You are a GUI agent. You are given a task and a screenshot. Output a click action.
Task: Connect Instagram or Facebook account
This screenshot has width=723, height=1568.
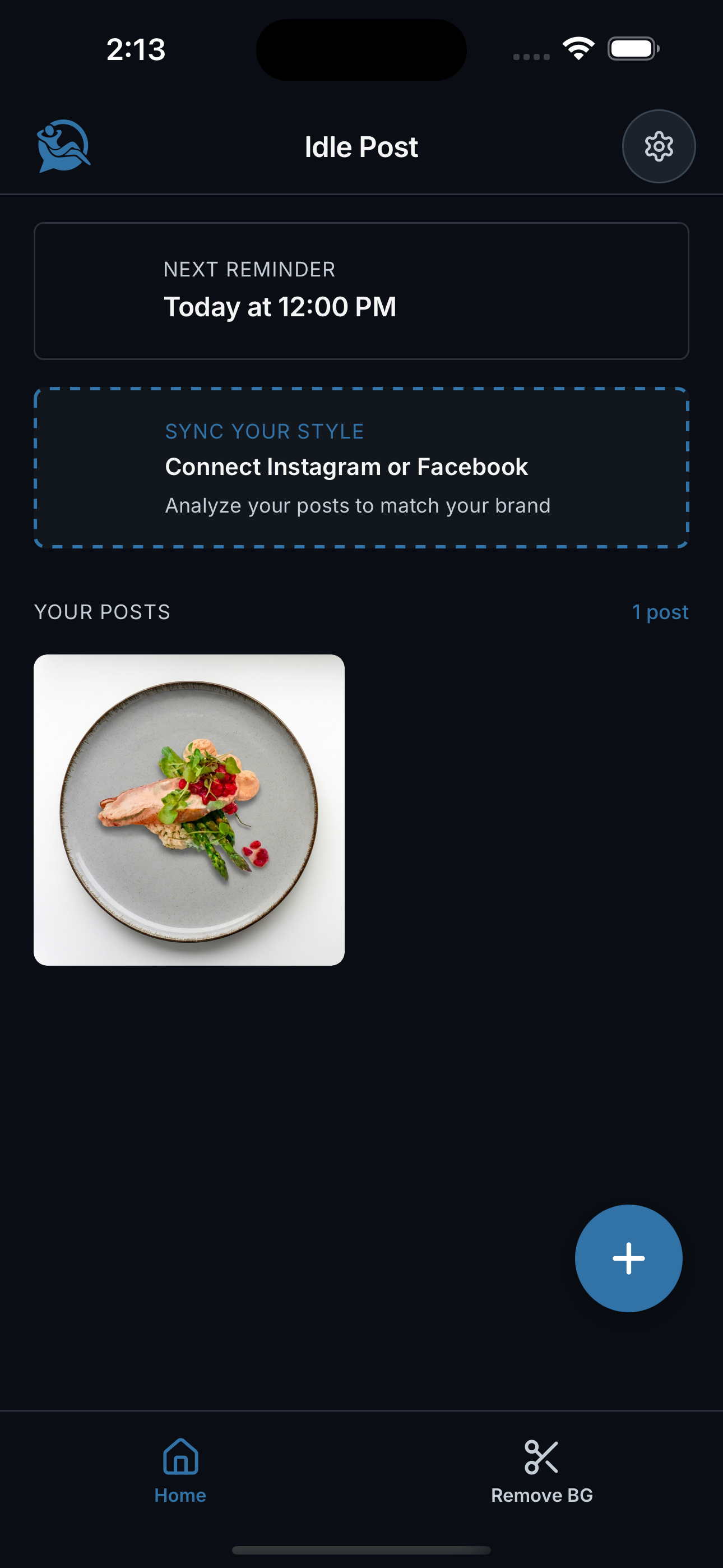[x=361, y=468]
